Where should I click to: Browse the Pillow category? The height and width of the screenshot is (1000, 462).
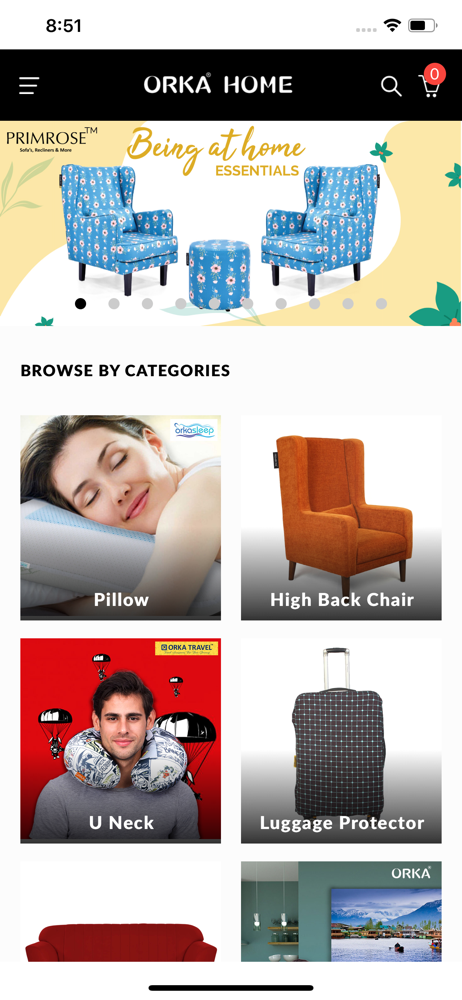point(121,517)
